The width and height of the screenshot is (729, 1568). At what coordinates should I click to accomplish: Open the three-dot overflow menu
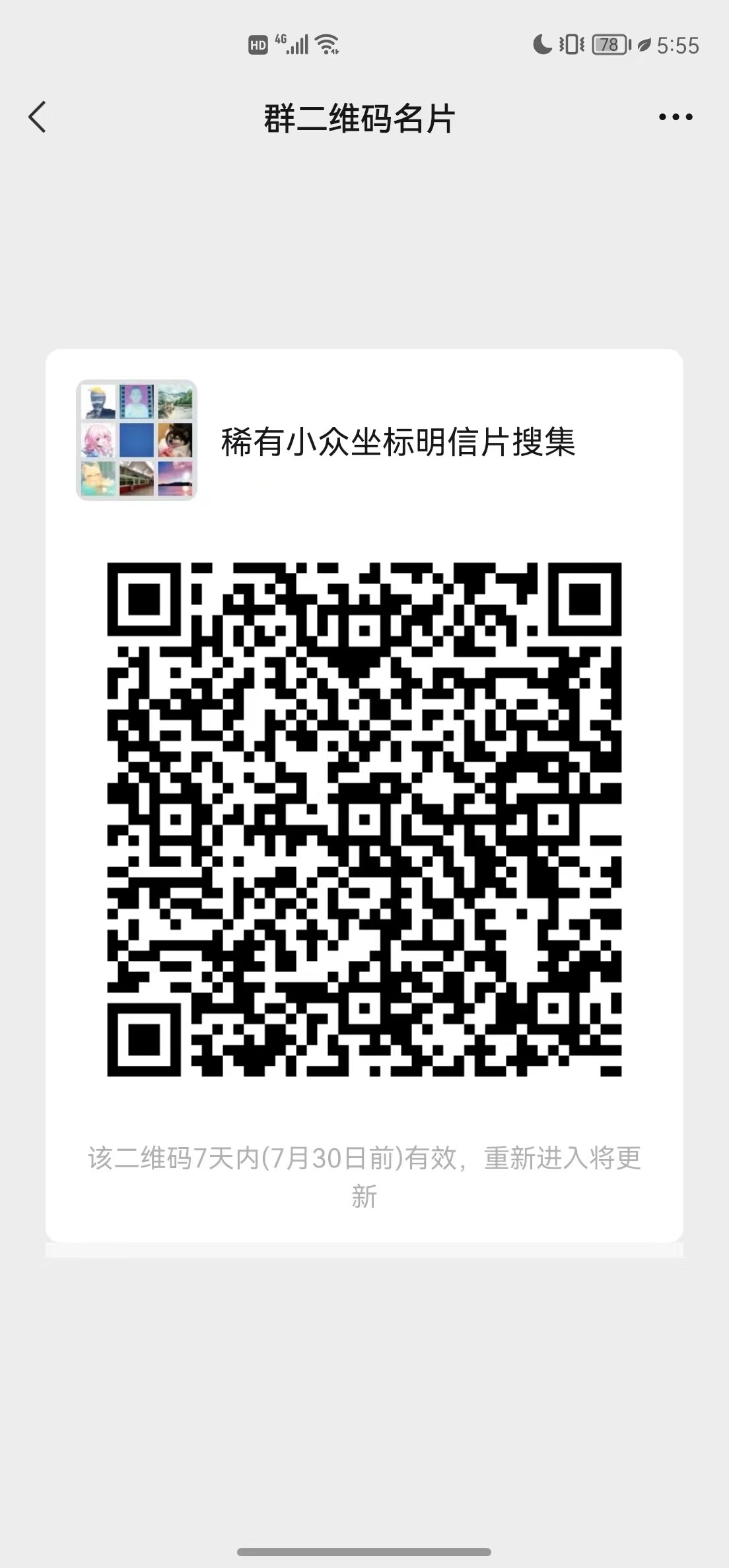click(x=676, y=117)
